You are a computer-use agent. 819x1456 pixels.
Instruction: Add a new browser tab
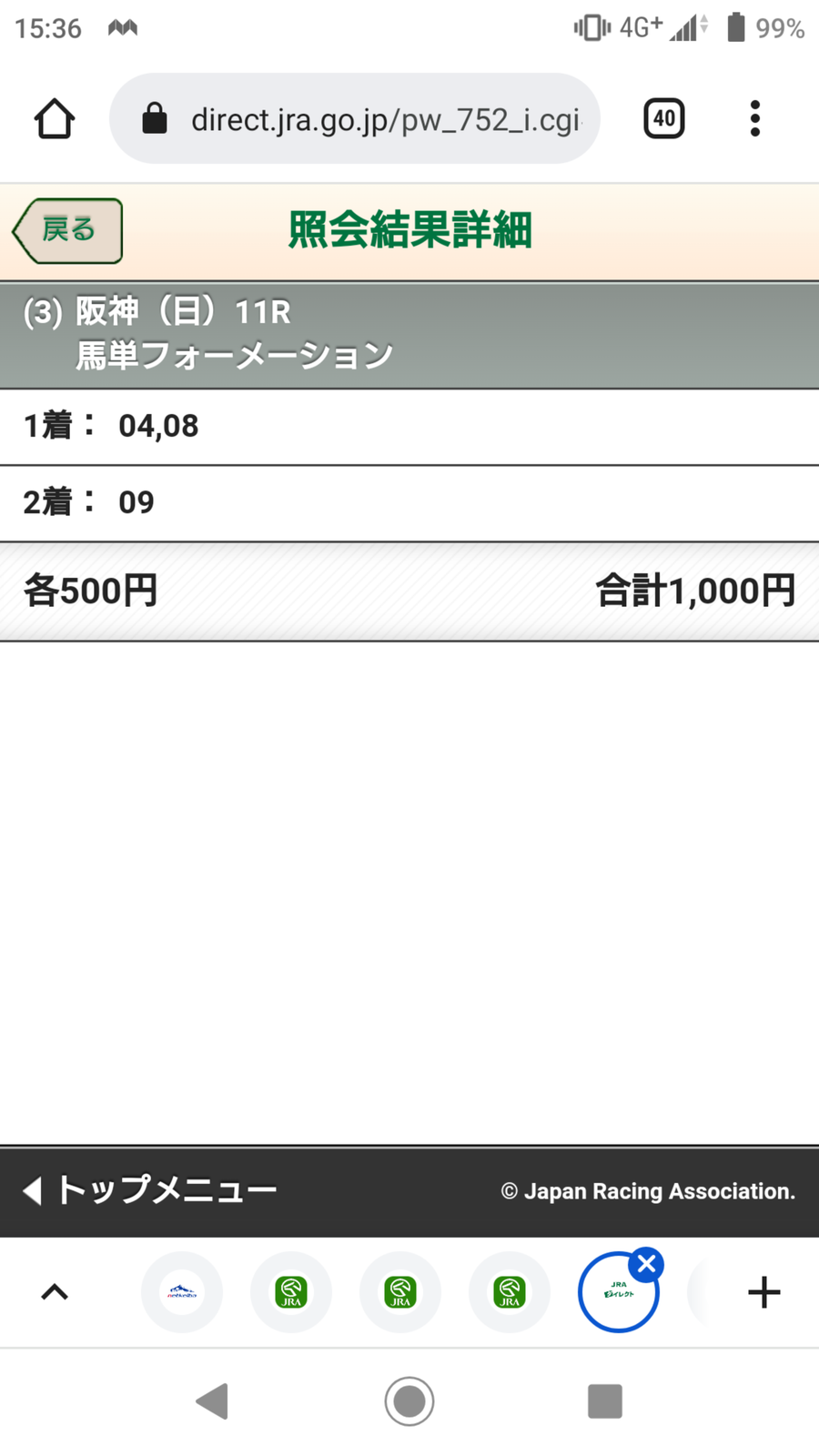(x=763, y=1292)
